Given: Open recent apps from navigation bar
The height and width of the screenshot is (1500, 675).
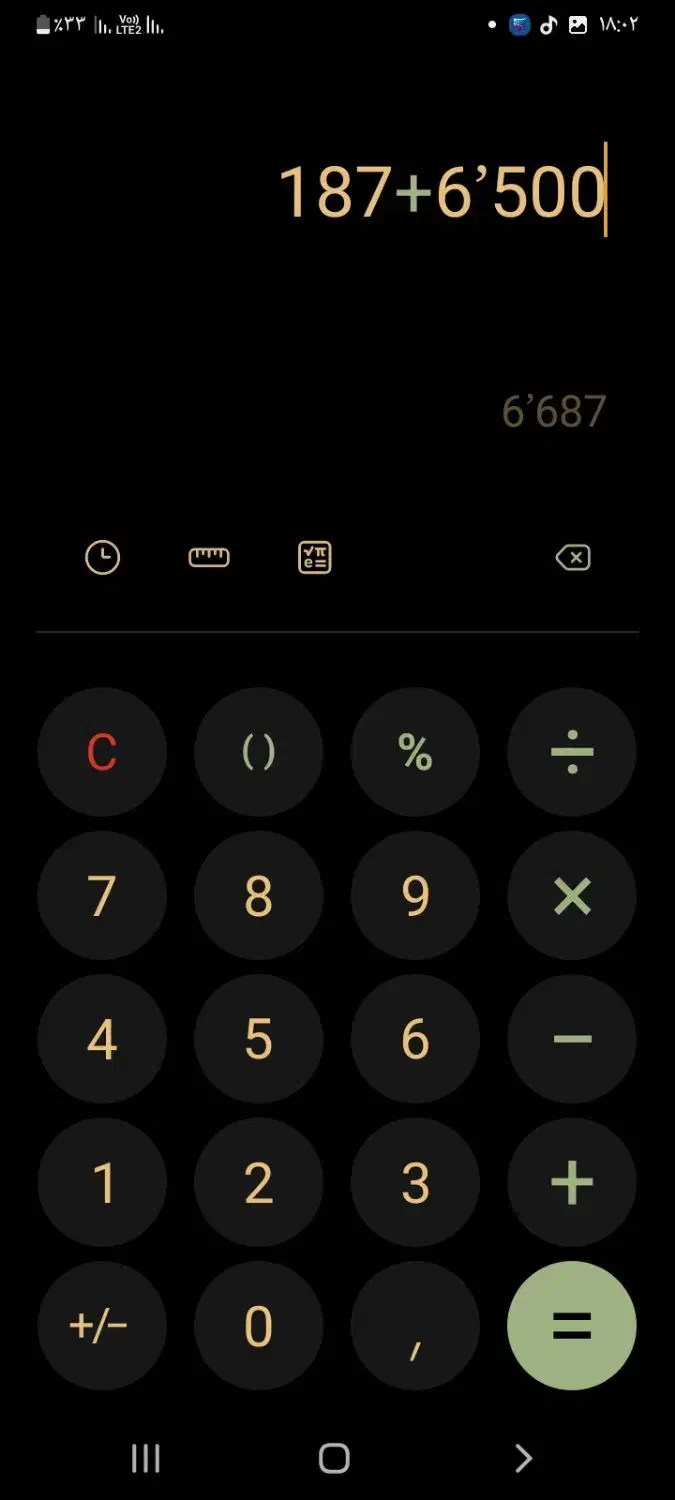Looking at the screenshot, I should 146,1458.
